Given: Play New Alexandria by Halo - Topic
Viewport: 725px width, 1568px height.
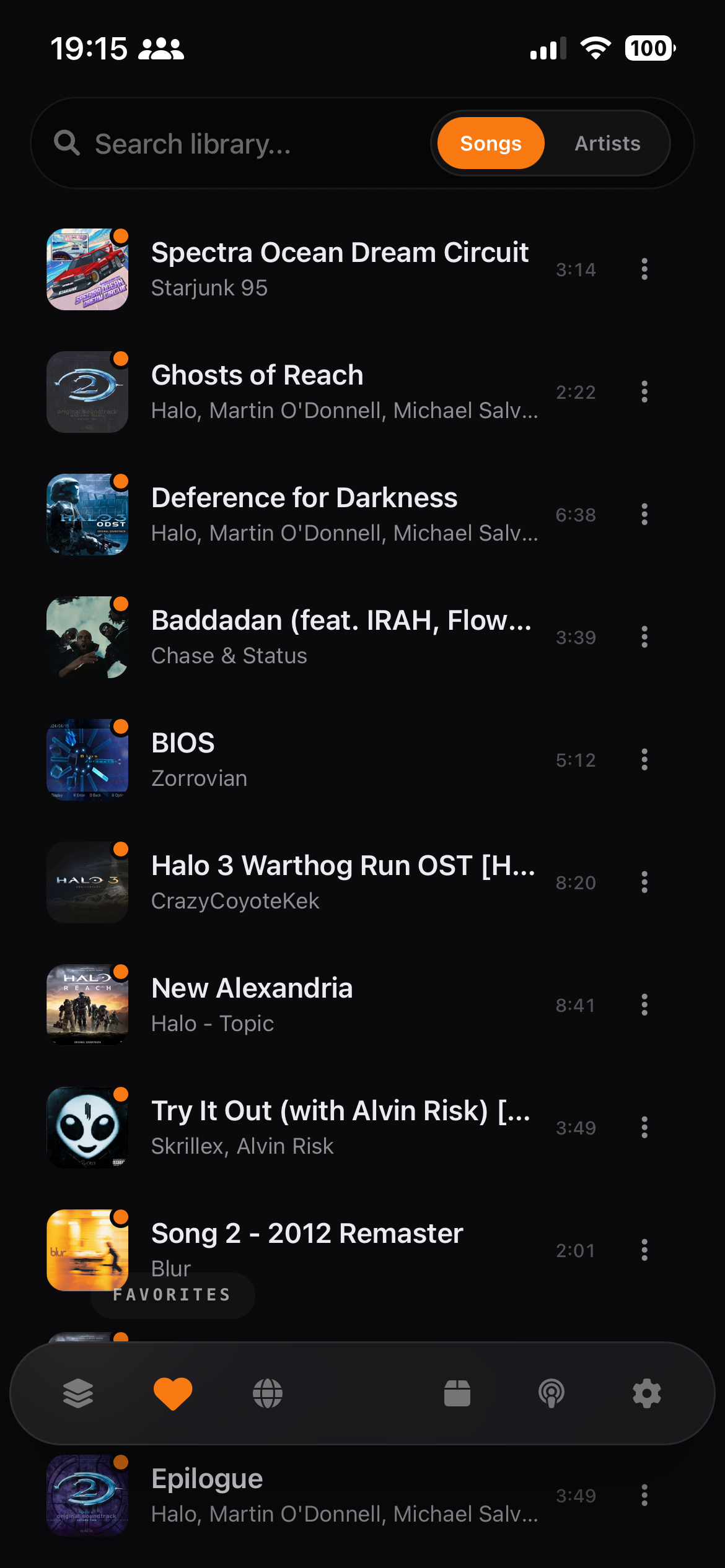Looking at the screenshot, I should (x=310, y=1004).
